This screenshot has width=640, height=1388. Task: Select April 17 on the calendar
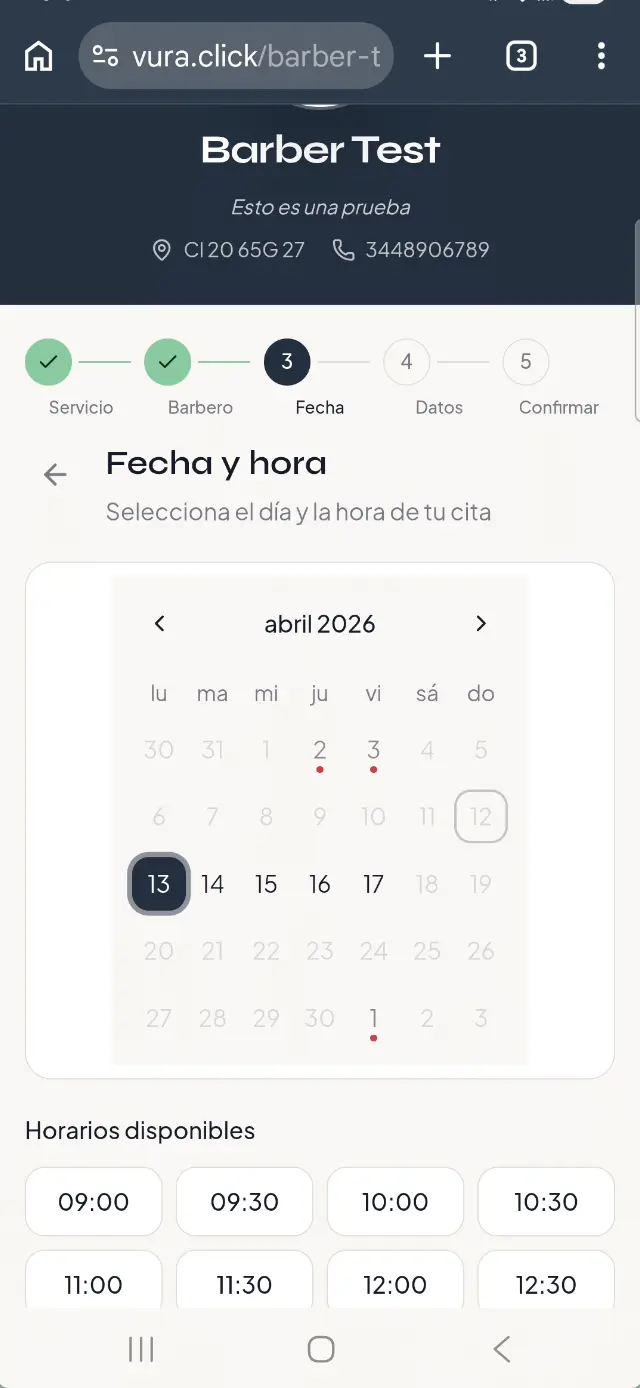373,884
